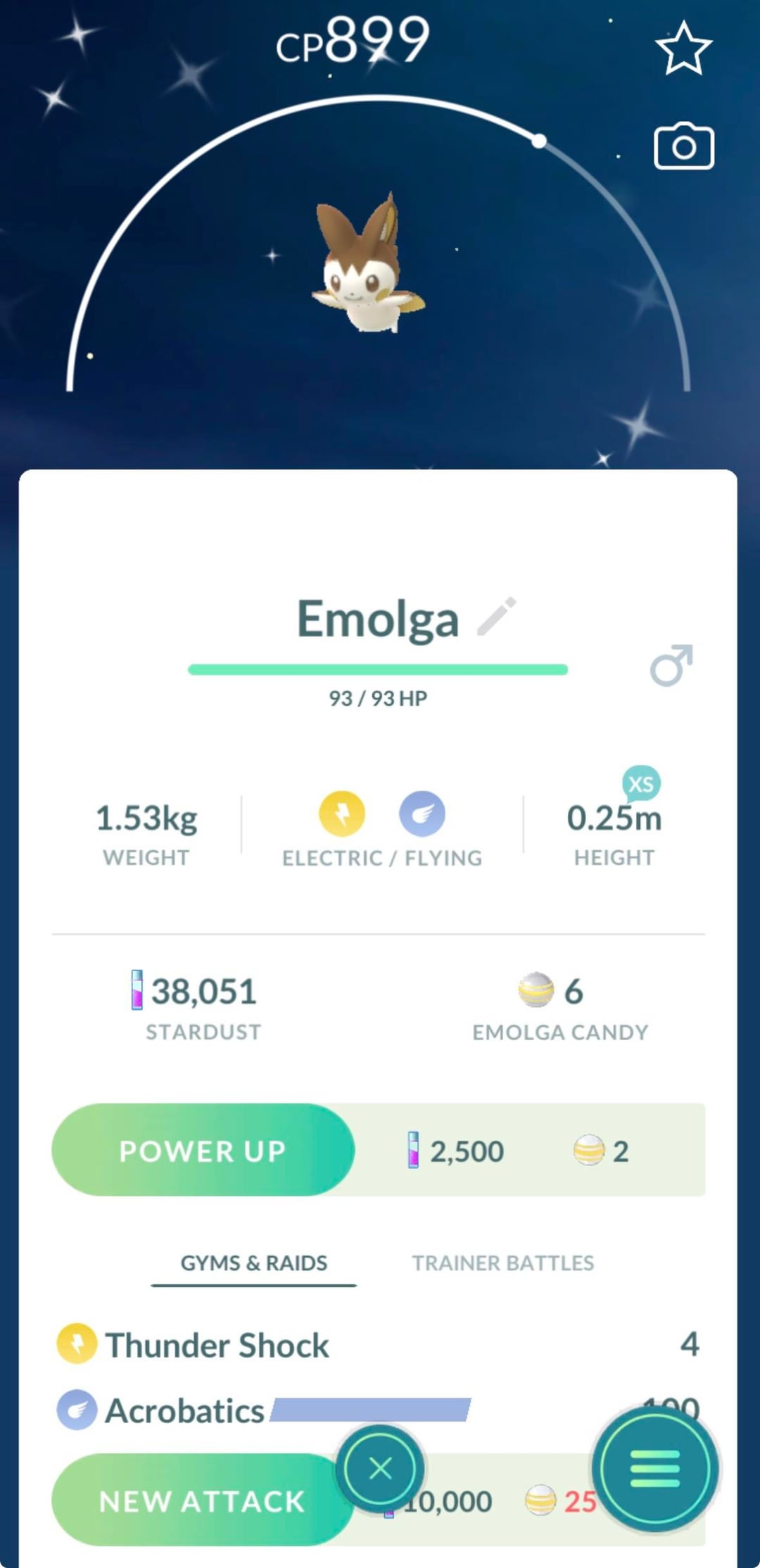Open the camera to photograph Emolga
The image size is (760, 1568).
pyautogui.click(x=683, y=146)
